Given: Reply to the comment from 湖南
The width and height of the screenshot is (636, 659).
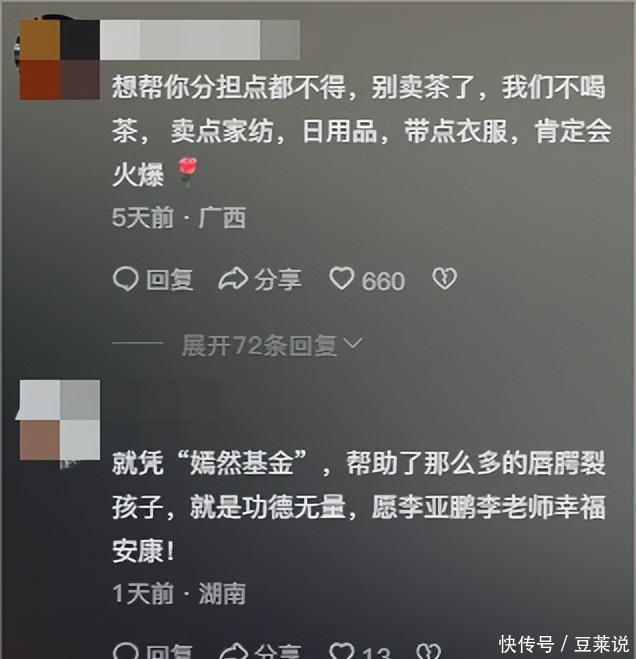Looking at the screenshot, I should point(153,651).
